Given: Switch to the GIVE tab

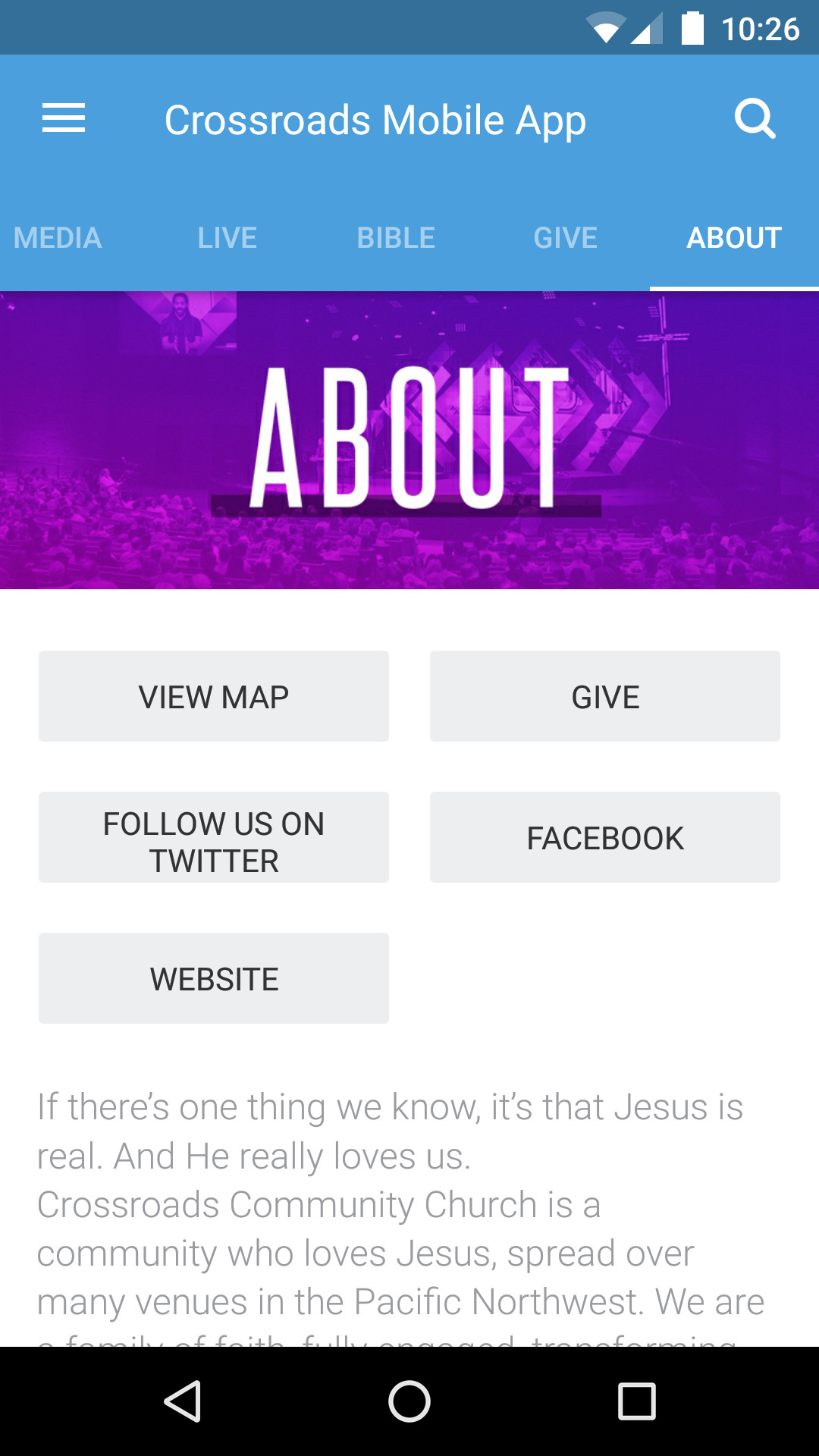Looking at the screenshot, I should pos(565,237).
